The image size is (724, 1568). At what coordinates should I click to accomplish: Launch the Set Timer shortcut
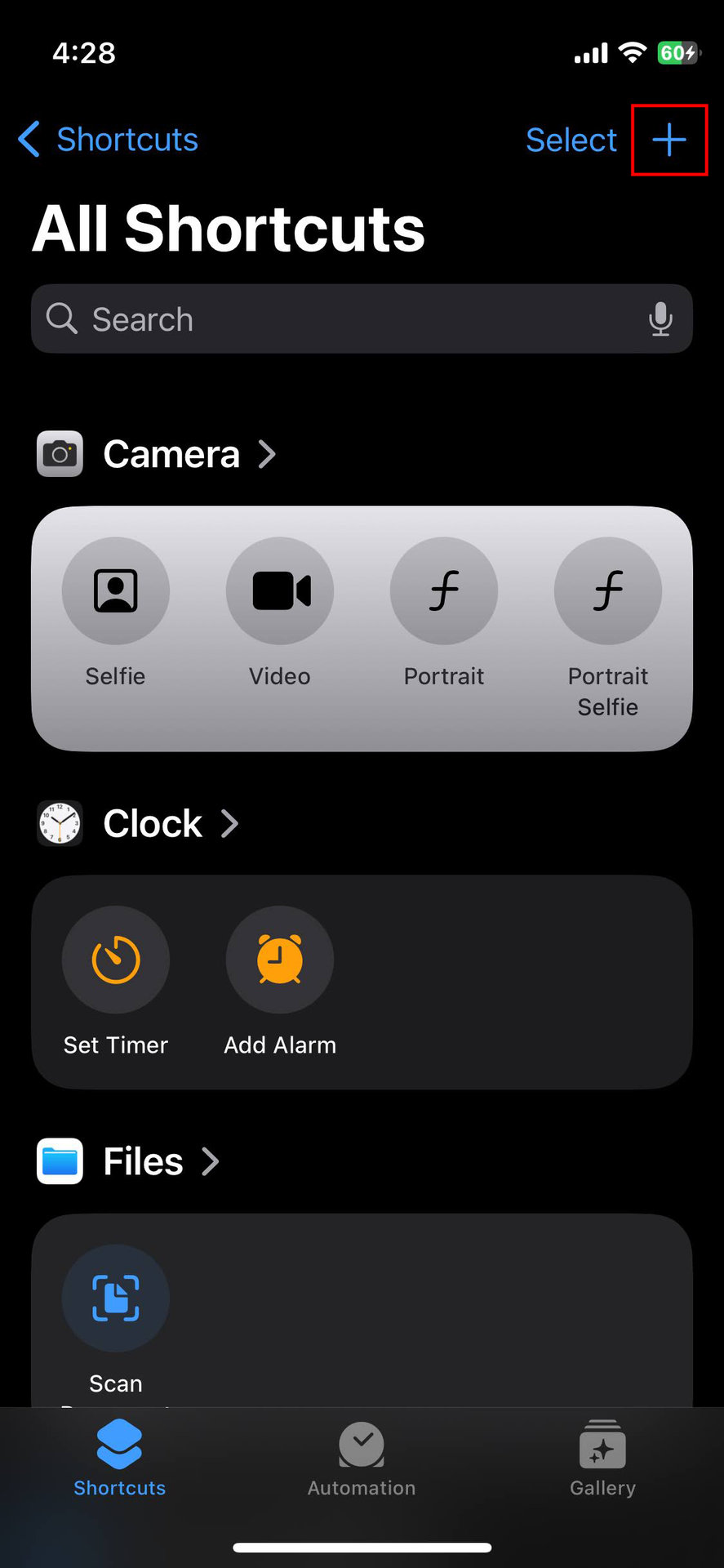click(x=116, y=960)
